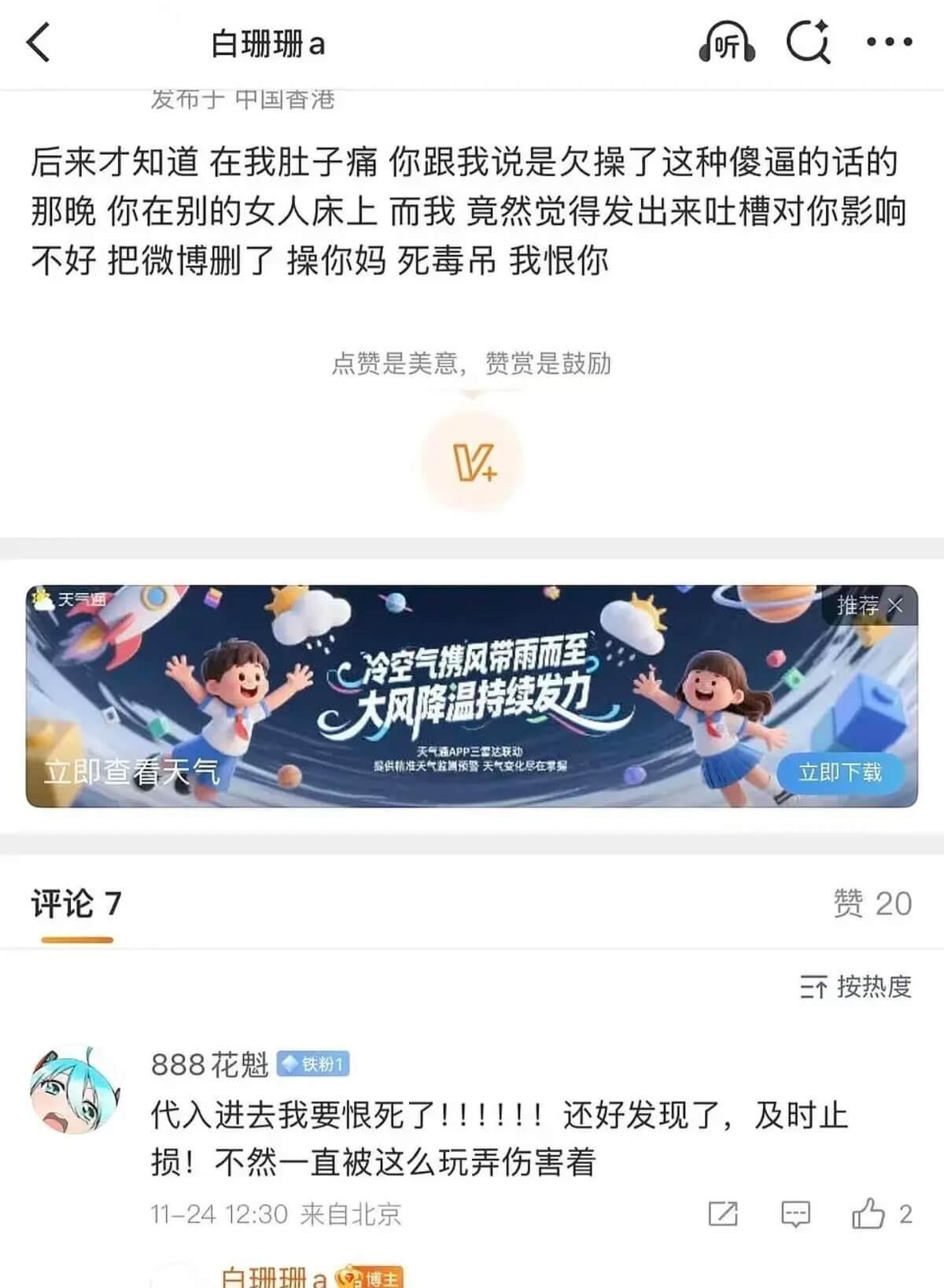The height and width of the screenshot is (1288, 944).
Task: Switch to the 评论 7 tab
Action: tap(76, 903)
